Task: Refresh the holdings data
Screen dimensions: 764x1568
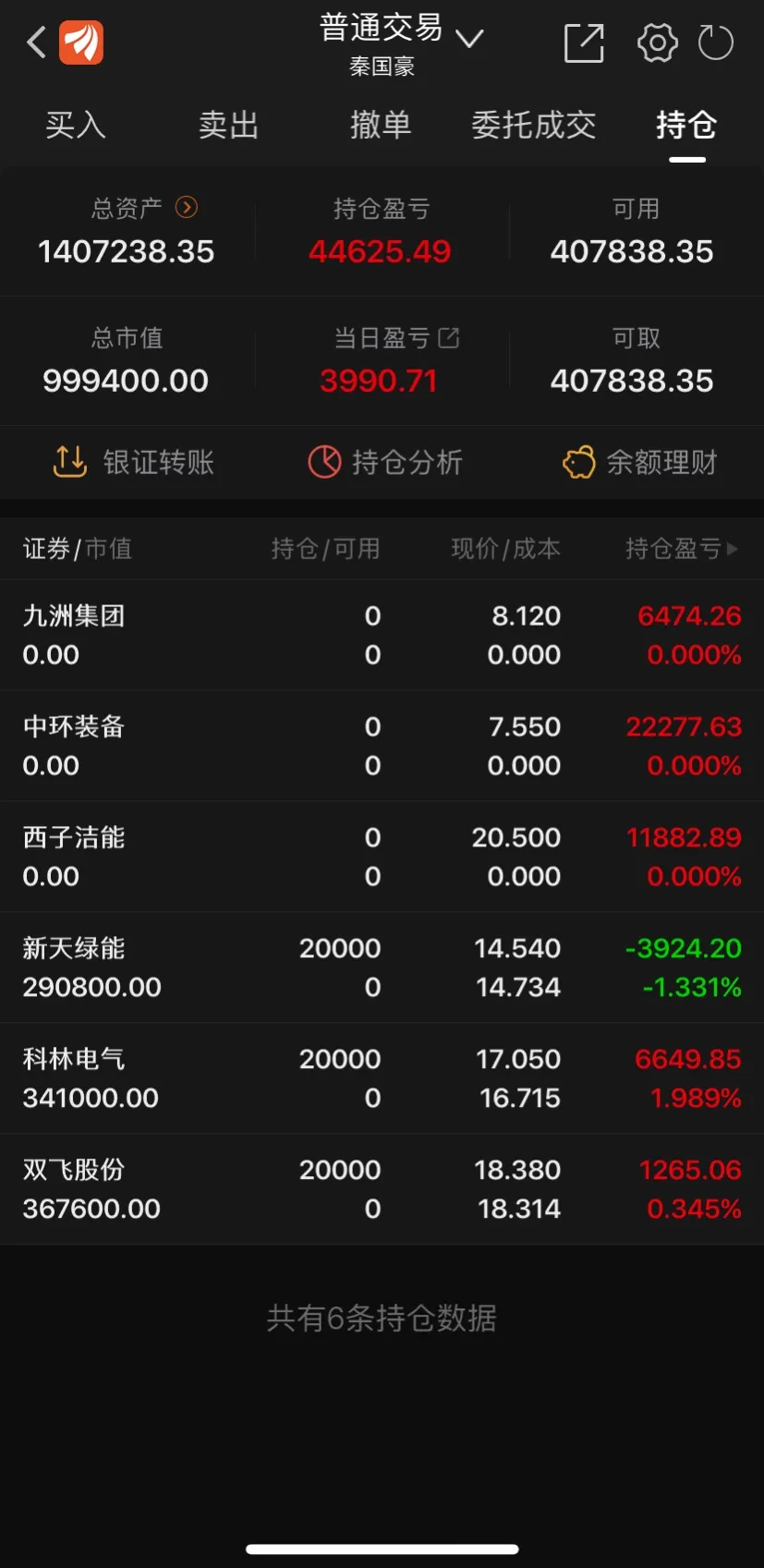Action: [x=716, y=43]
